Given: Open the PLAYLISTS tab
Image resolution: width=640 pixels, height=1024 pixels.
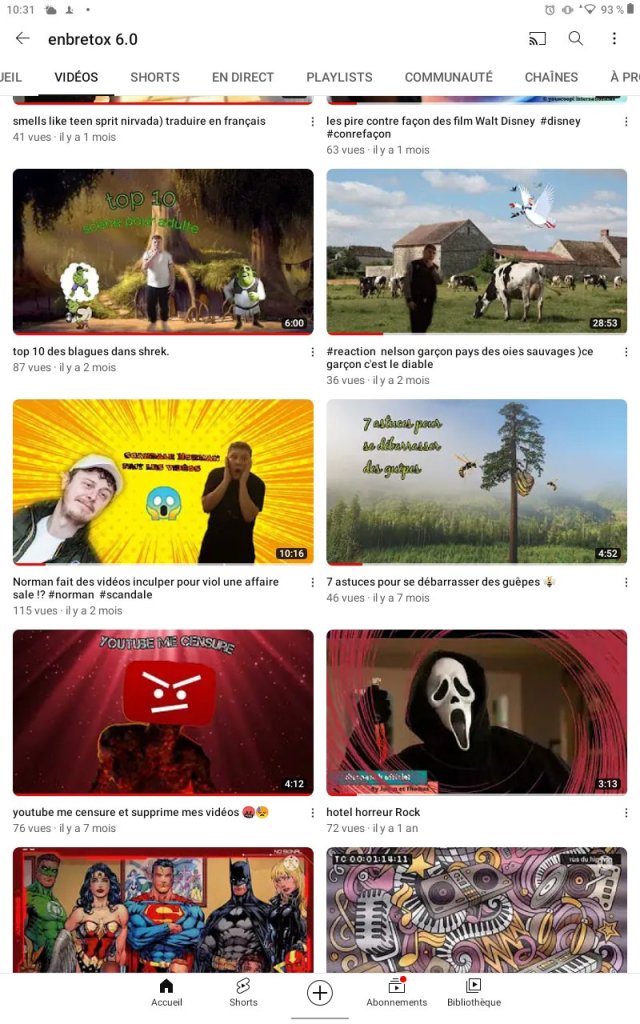Looking at the screenshot, I should [x=339, y=77].
